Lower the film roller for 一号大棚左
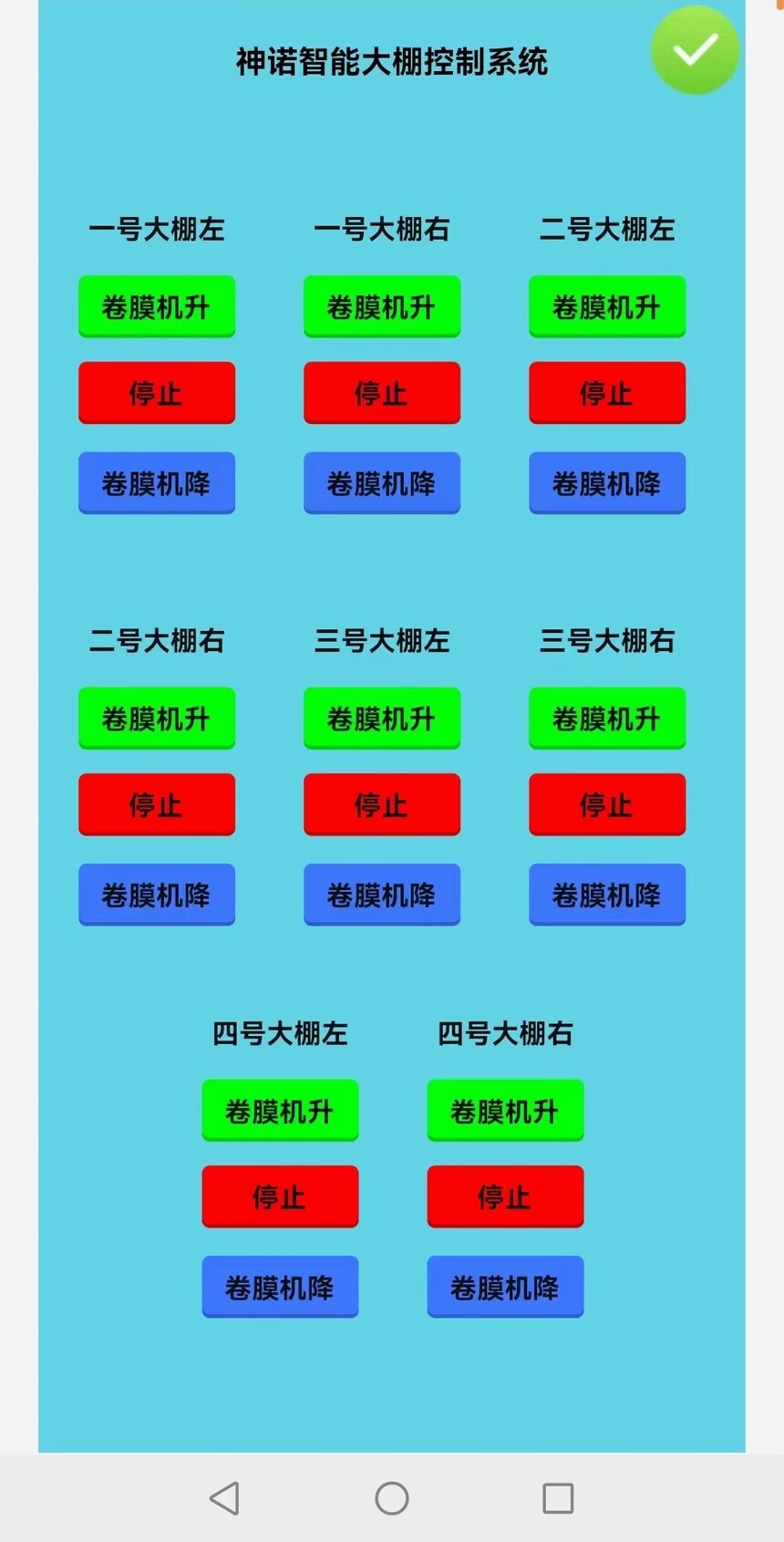The image size is (784, 1542). click(x=157, y=482)
